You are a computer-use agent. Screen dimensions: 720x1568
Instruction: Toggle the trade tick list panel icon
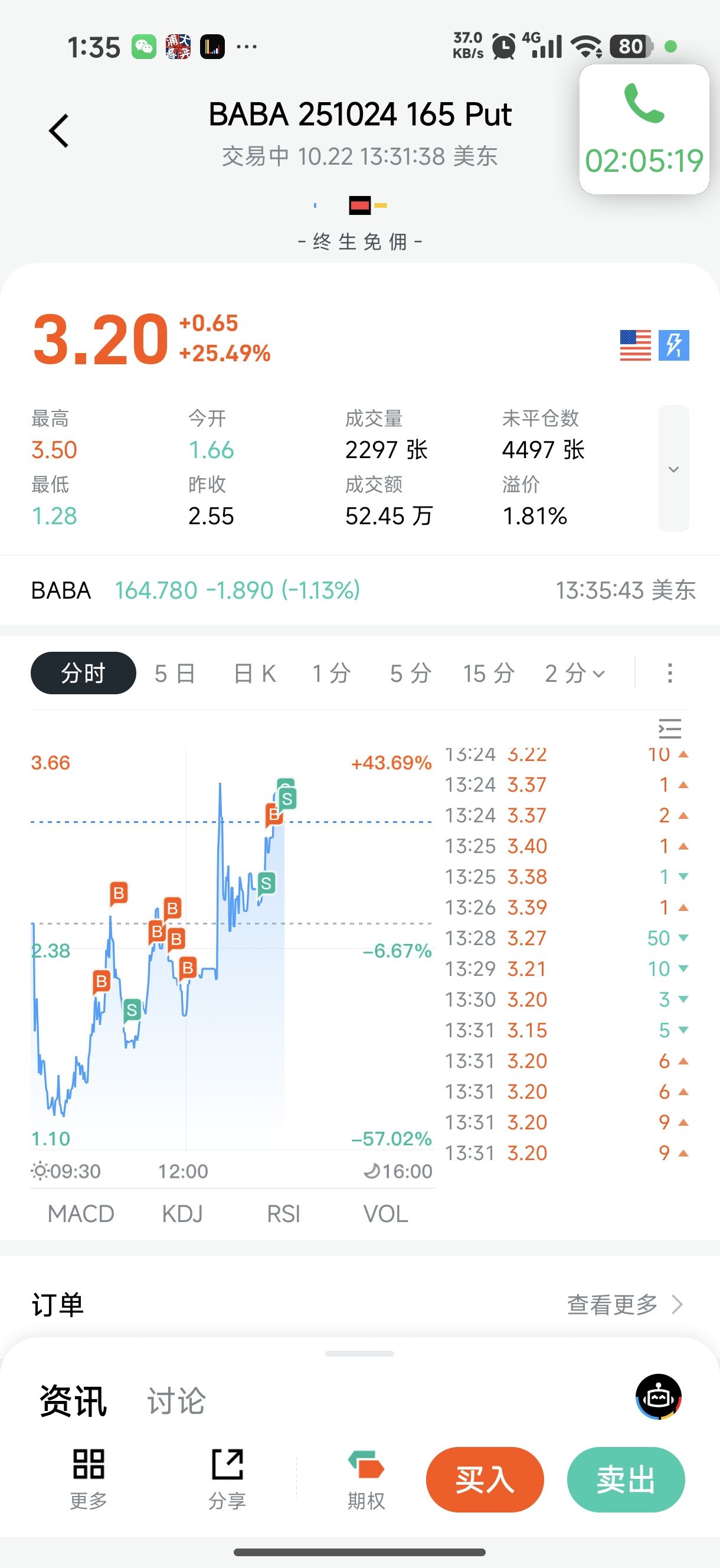click(669, 729)
